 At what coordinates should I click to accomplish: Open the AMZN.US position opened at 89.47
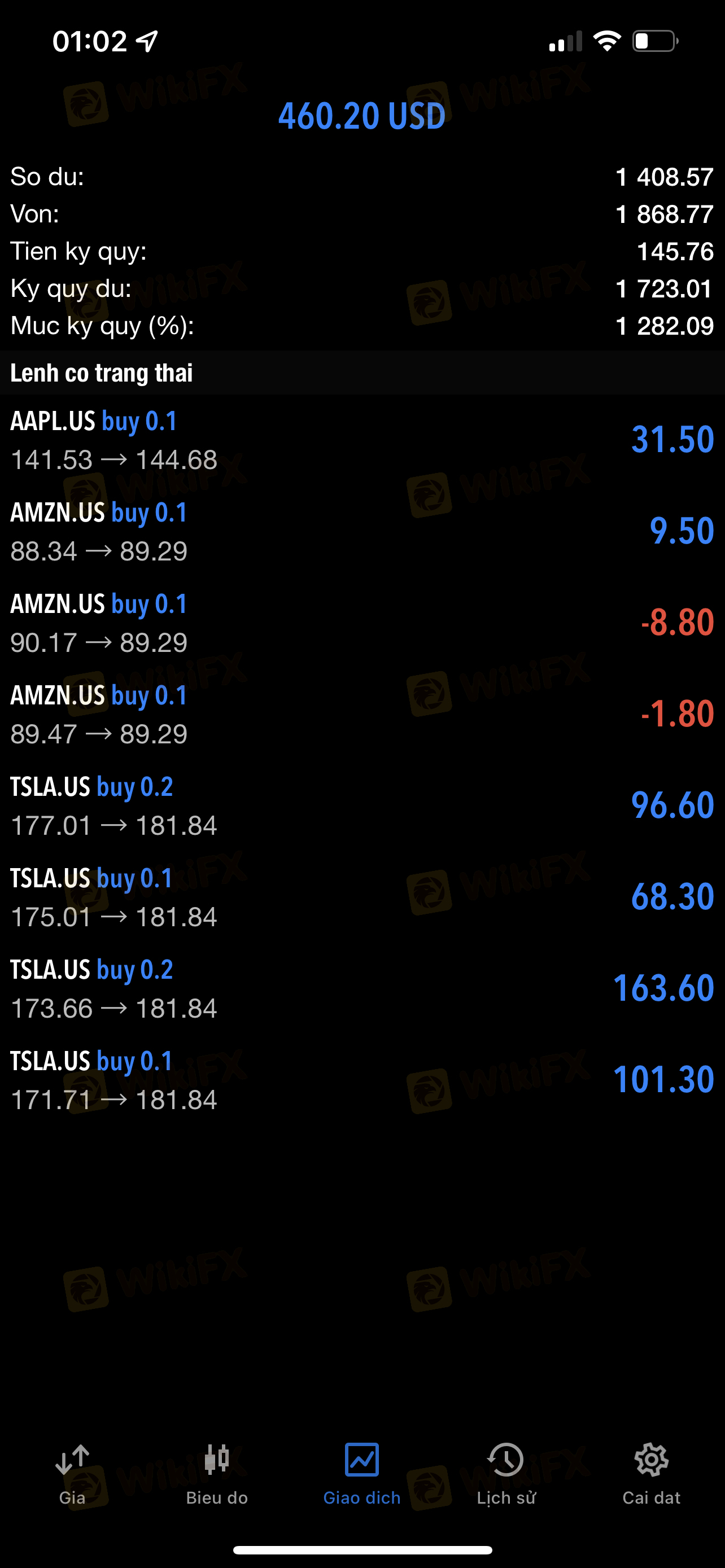click(362, 714)
